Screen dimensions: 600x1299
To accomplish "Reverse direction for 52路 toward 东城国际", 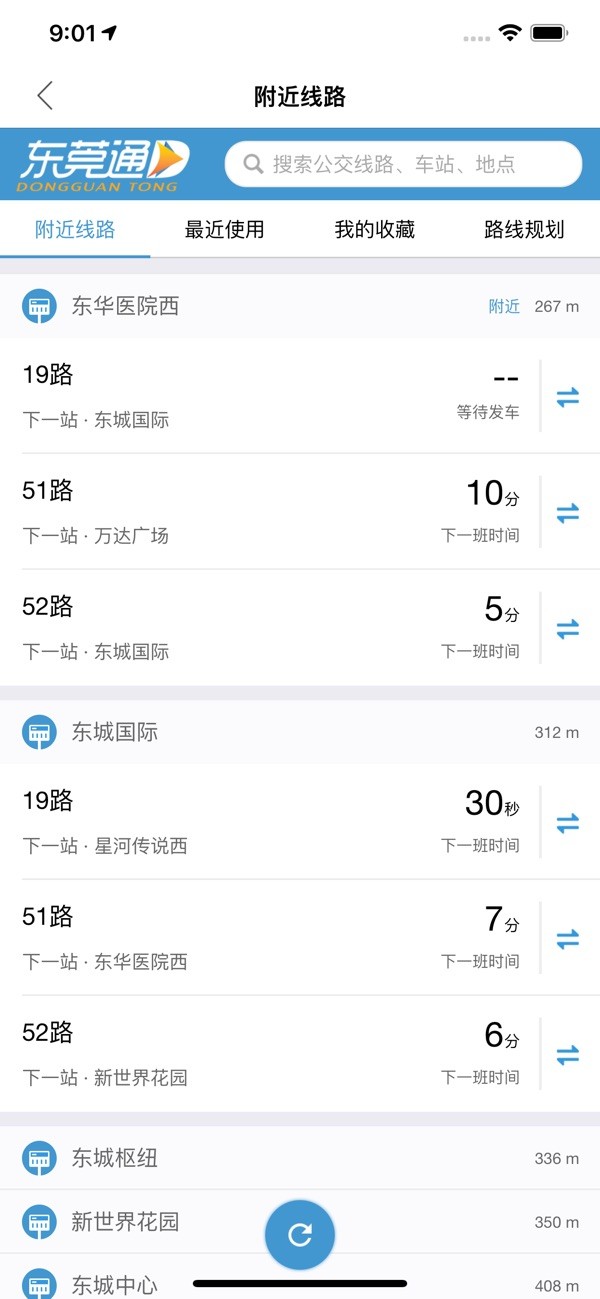I will click(567, 628).
